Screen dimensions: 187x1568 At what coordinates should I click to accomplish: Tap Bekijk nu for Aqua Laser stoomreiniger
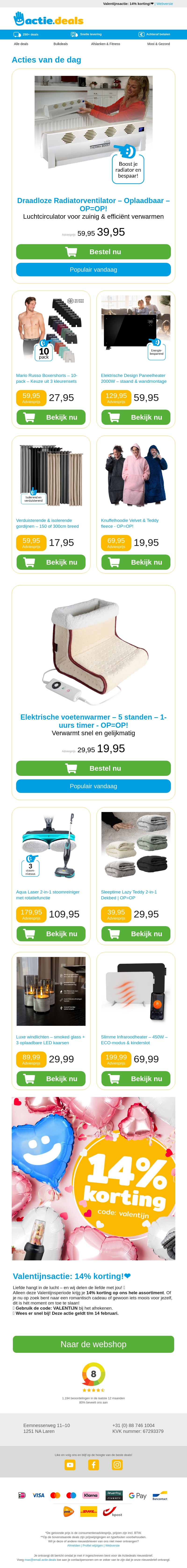click(x=50, y=933)
